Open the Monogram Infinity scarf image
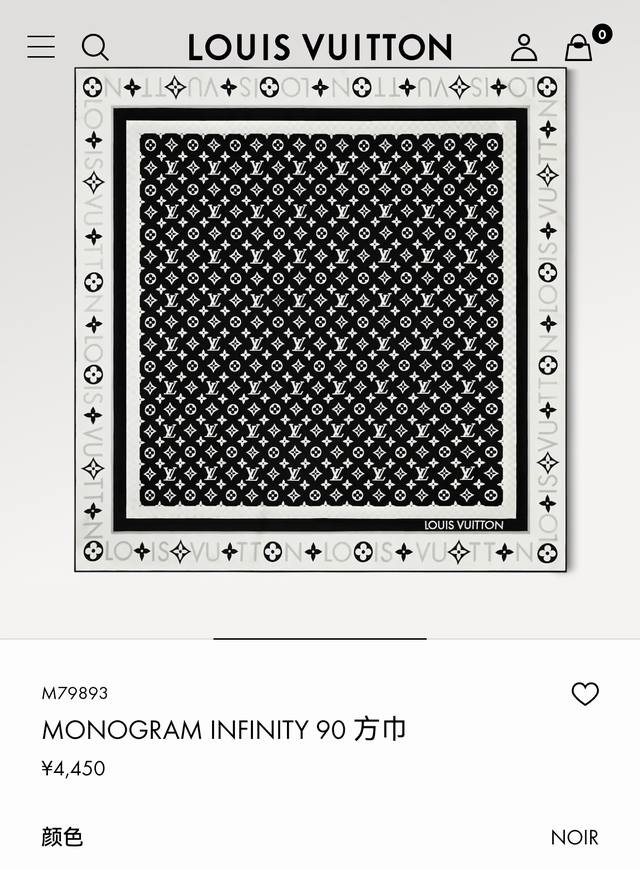The height and width of the screenshot is (869, 640). (320, 320)
